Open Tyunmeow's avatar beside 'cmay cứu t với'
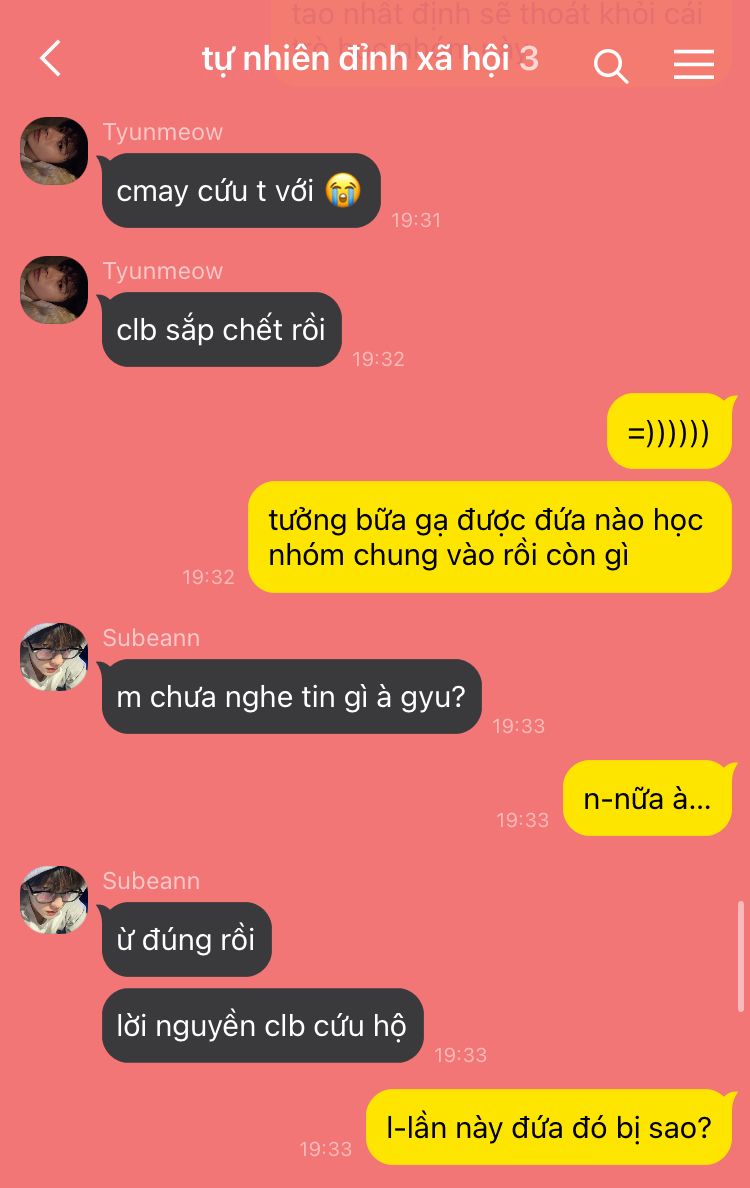 coord(54,151)
